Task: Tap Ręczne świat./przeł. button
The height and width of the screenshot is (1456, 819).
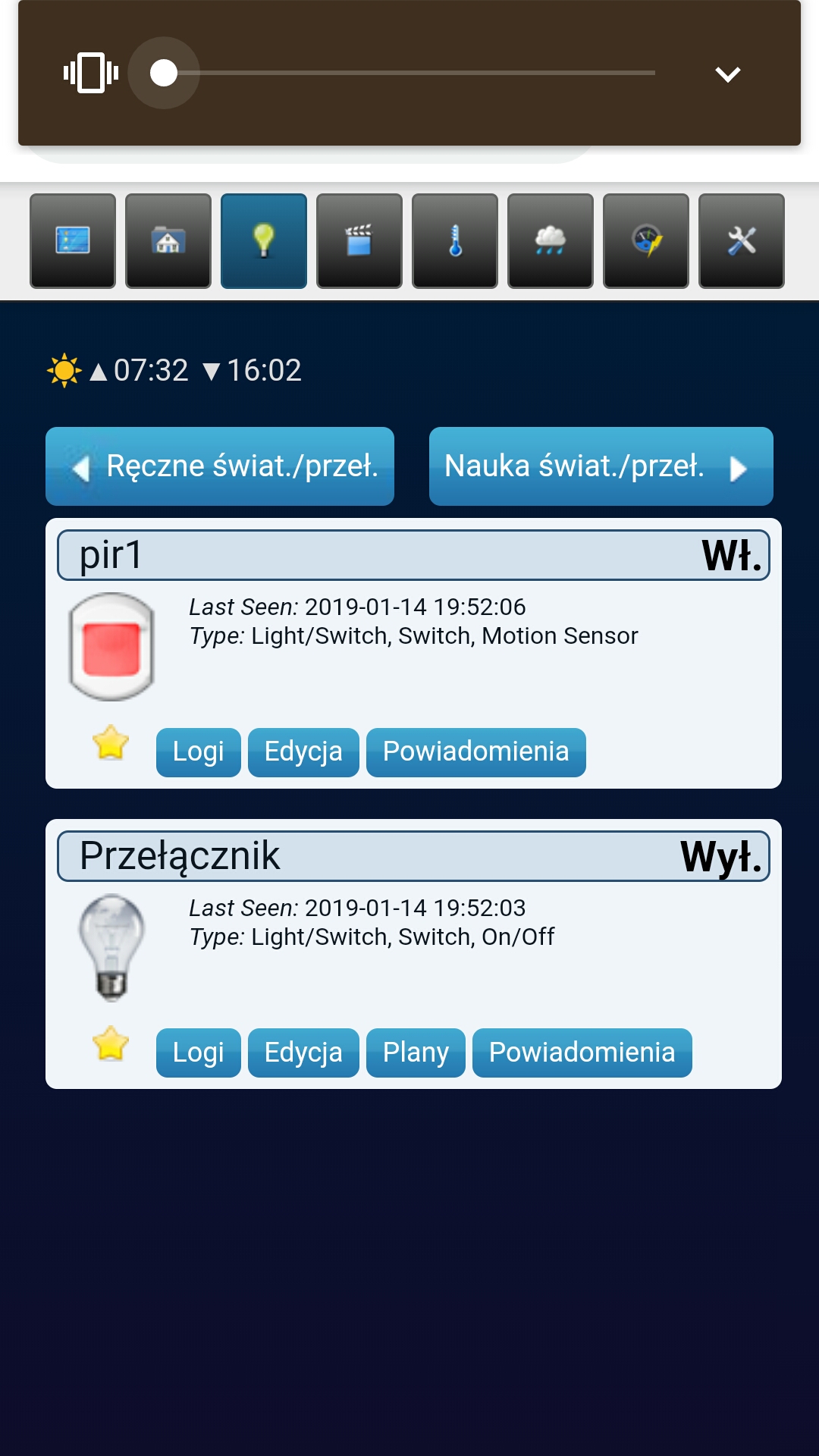Action: coord(220,466)
